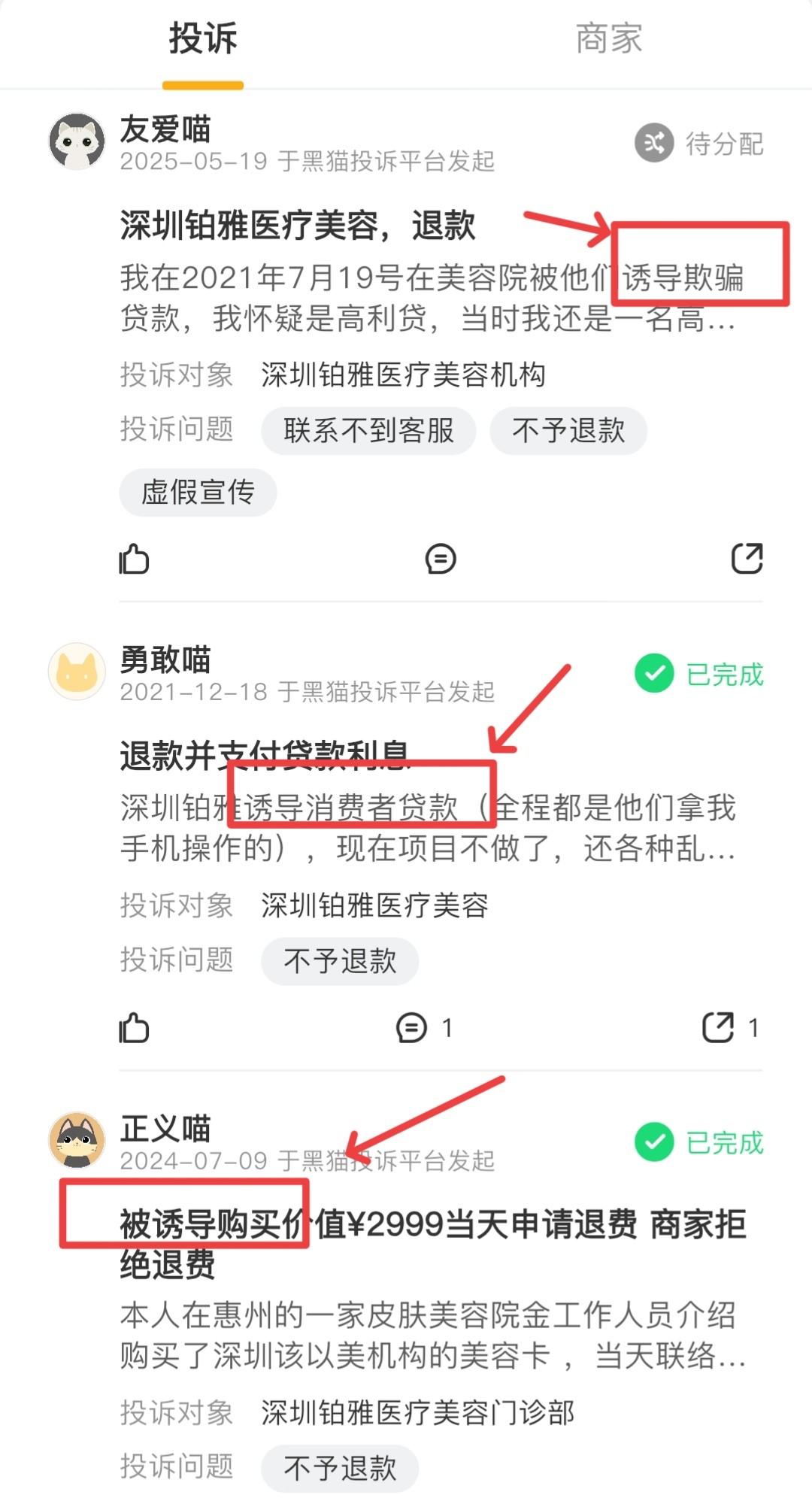The width and height of the screenshot is (812, 1504).
Task: Open comments on 友爱喵's complaint
Action: click(441, 559)
